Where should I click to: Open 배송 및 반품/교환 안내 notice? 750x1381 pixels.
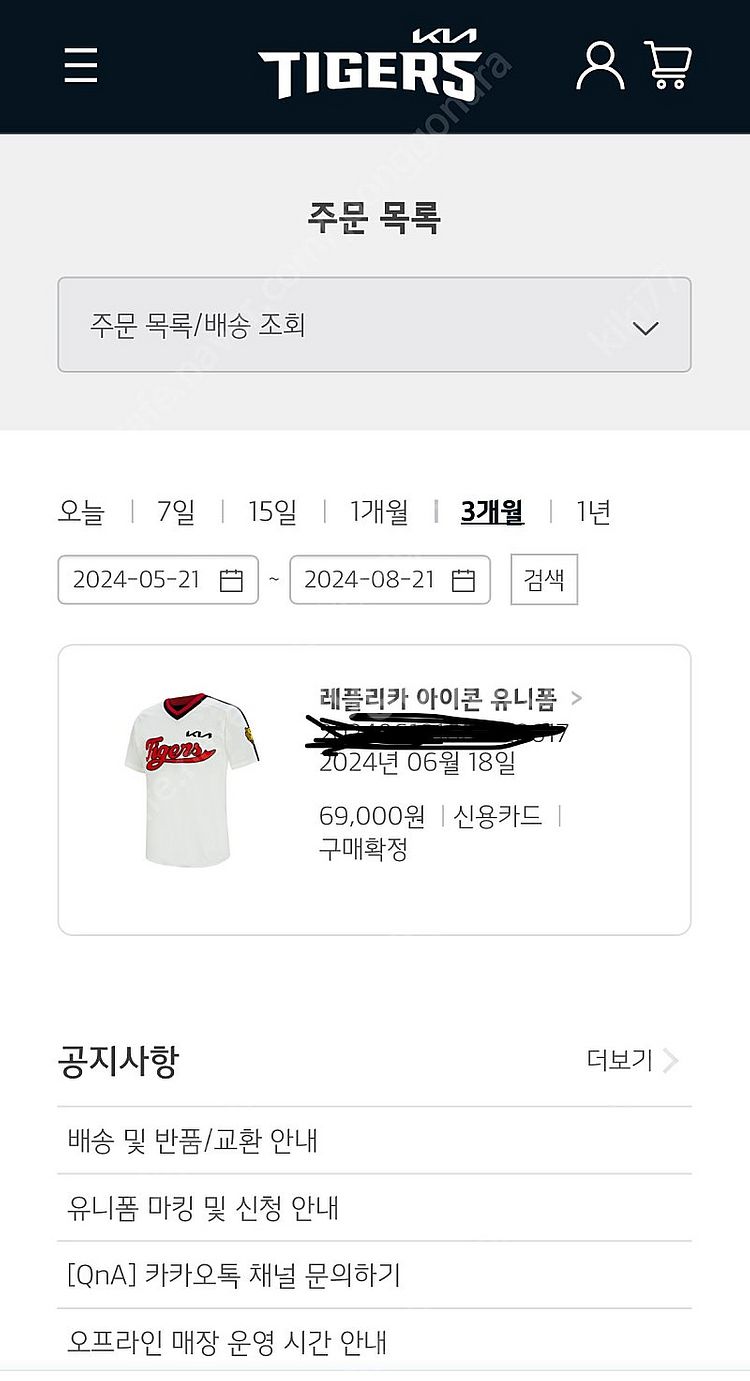coord(193,1141)
